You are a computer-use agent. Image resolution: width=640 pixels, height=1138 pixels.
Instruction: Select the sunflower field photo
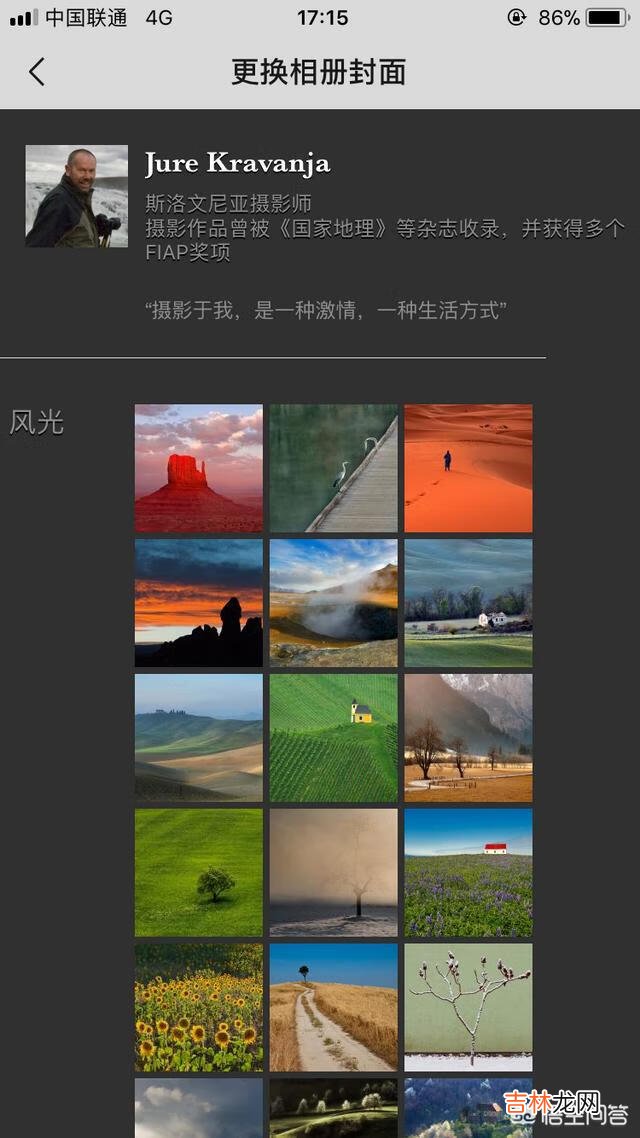(199, 1008)
